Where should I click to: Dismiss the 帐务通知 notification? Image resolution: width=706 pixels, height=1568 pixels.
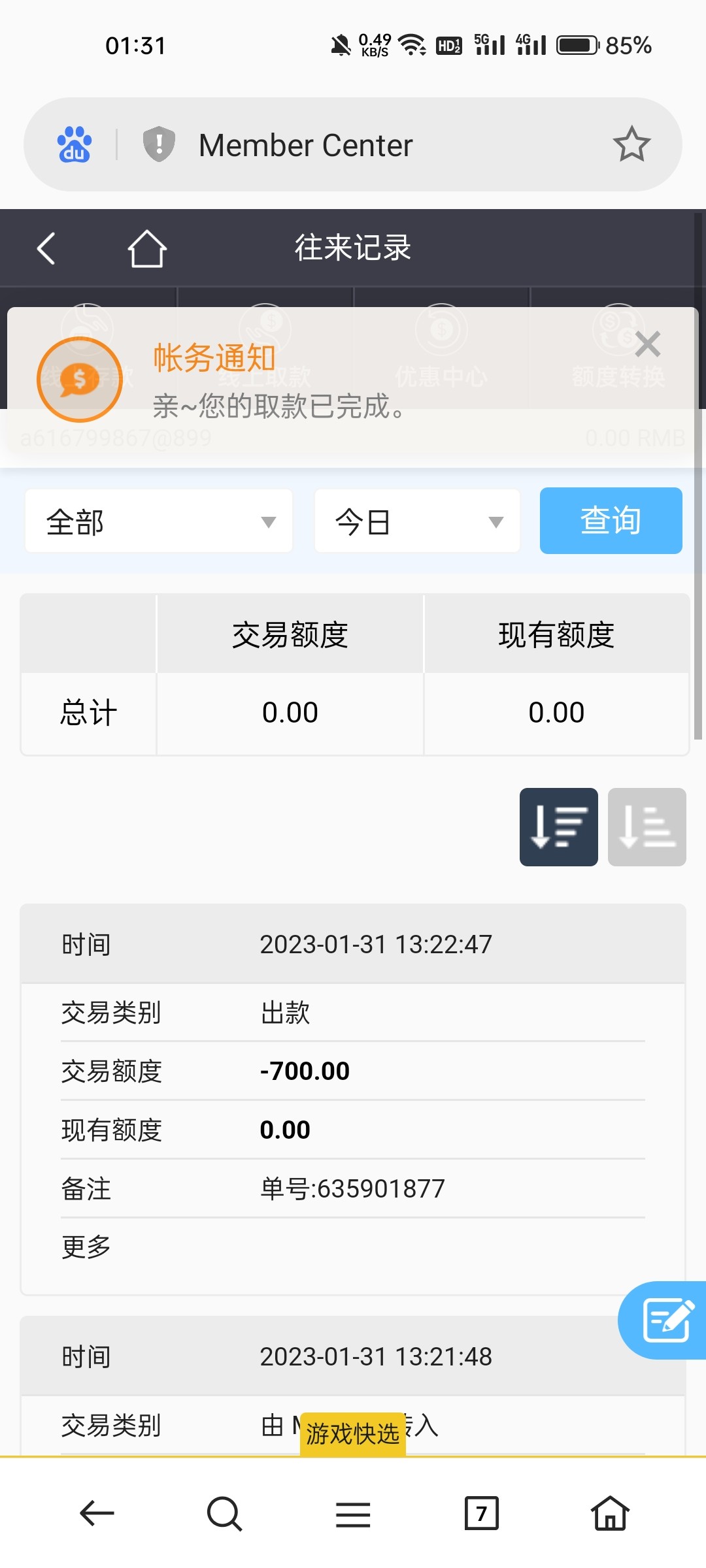pyautogui.click(x=647, y=344)
